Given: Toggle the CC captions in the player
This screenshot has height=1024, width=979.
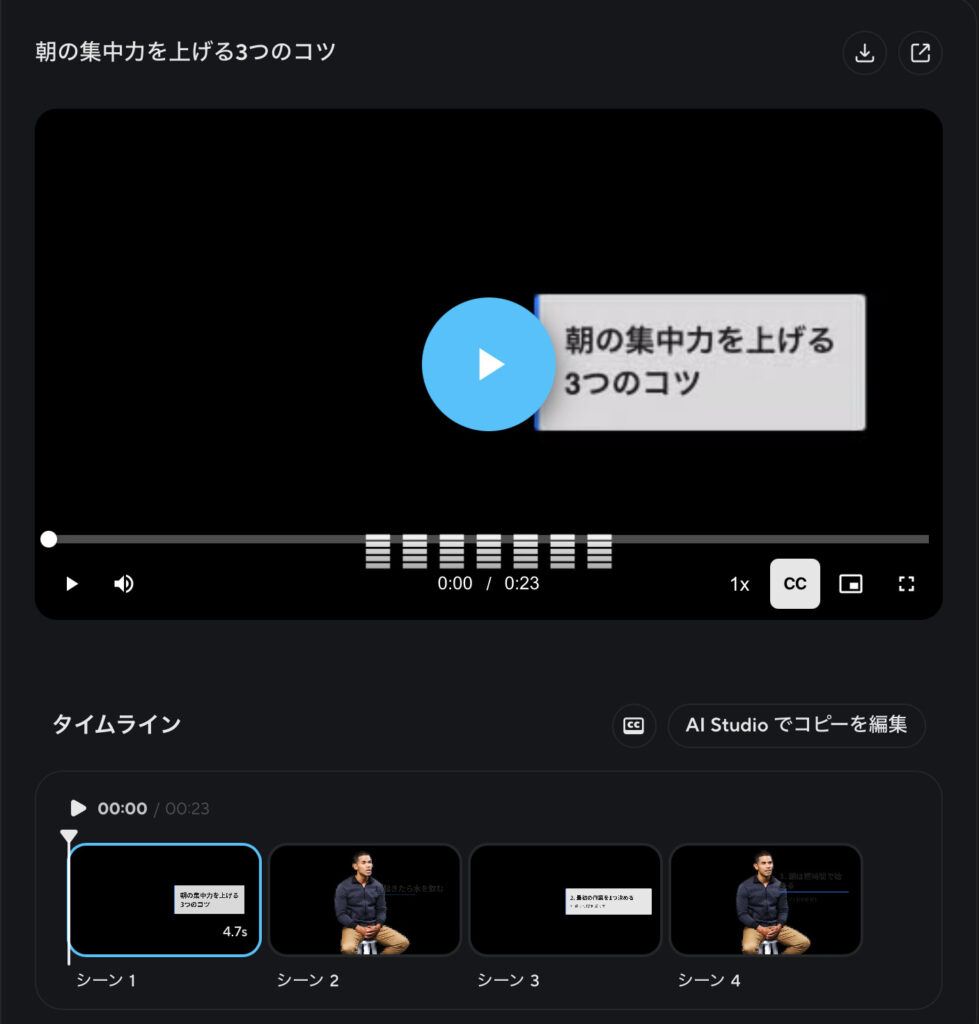Looking at the screenshot, I should tap(795, 584).
